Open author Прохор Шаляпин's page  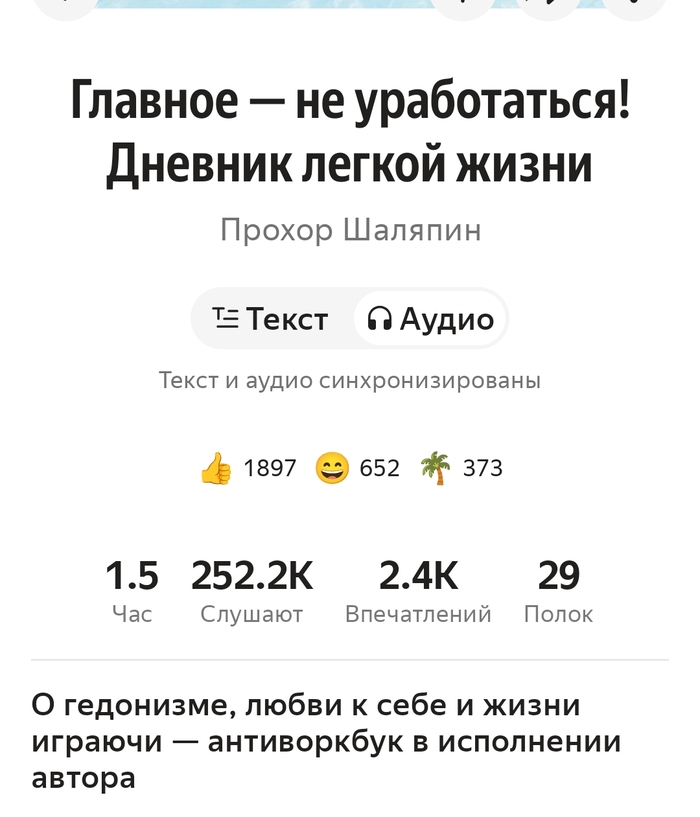(x=350, y=231)
